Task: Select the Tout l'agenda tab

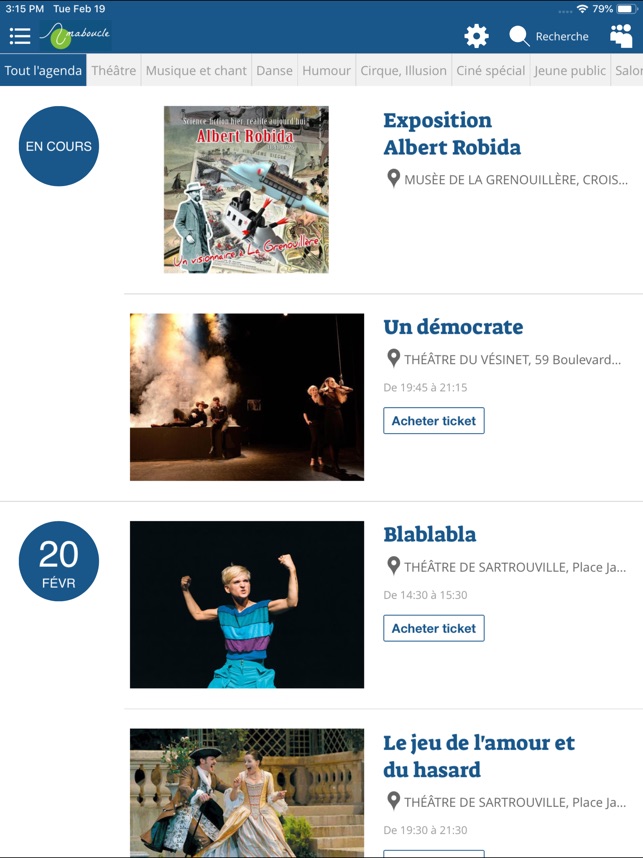Action: [43, 71]
